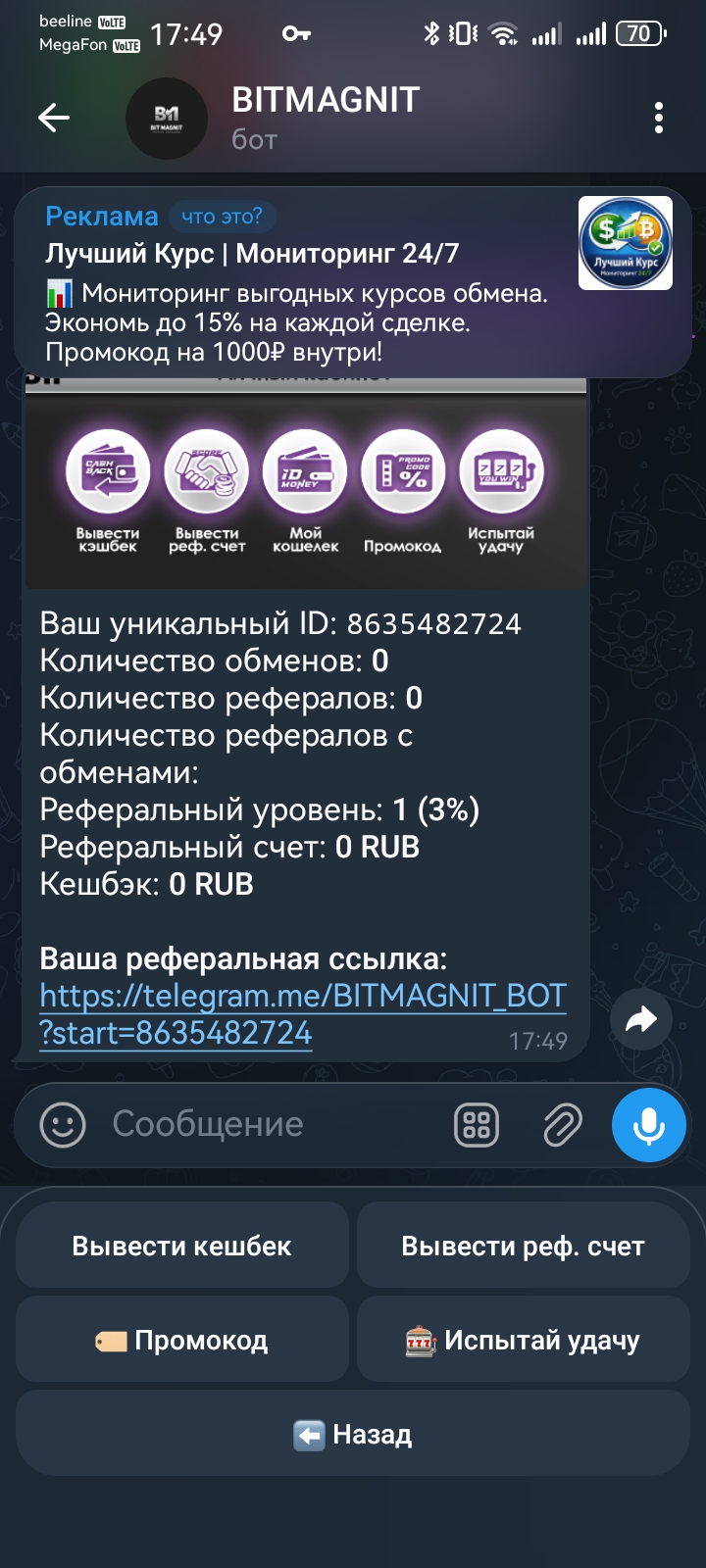Open the three-dot overflow menu
The height and width of the screenshot is (1568, 706).
[x=659, y=119]
